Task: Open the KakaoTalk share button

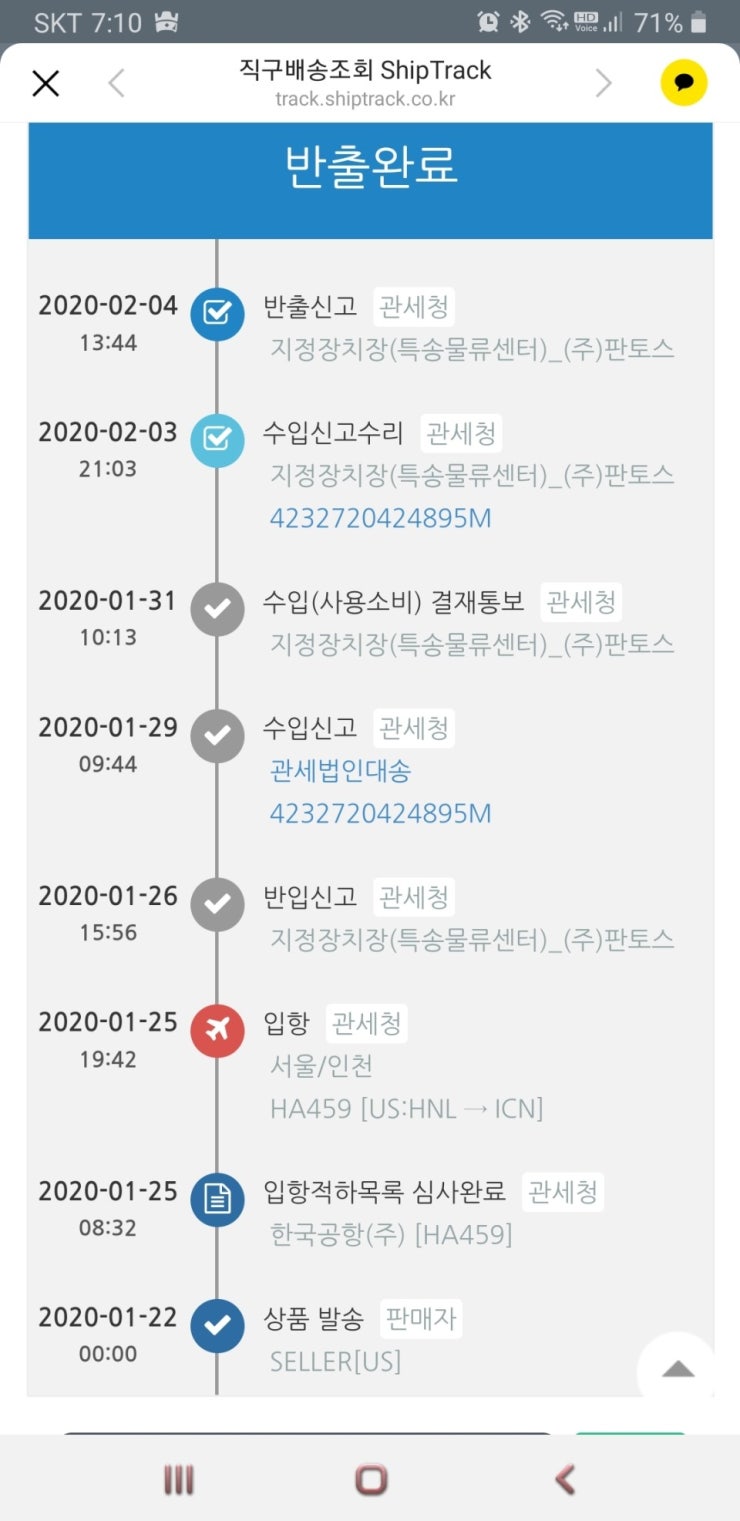Action: [684, 83]
